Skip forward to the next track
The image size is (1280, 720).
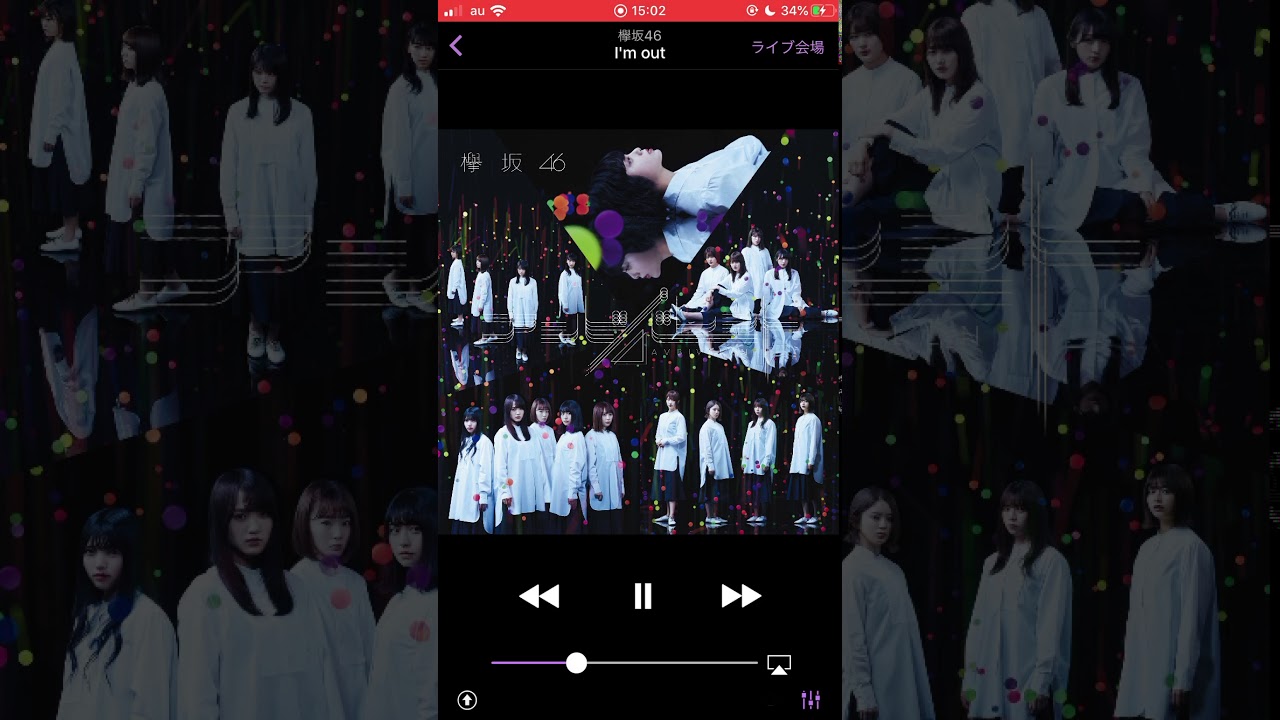point(741,597)
